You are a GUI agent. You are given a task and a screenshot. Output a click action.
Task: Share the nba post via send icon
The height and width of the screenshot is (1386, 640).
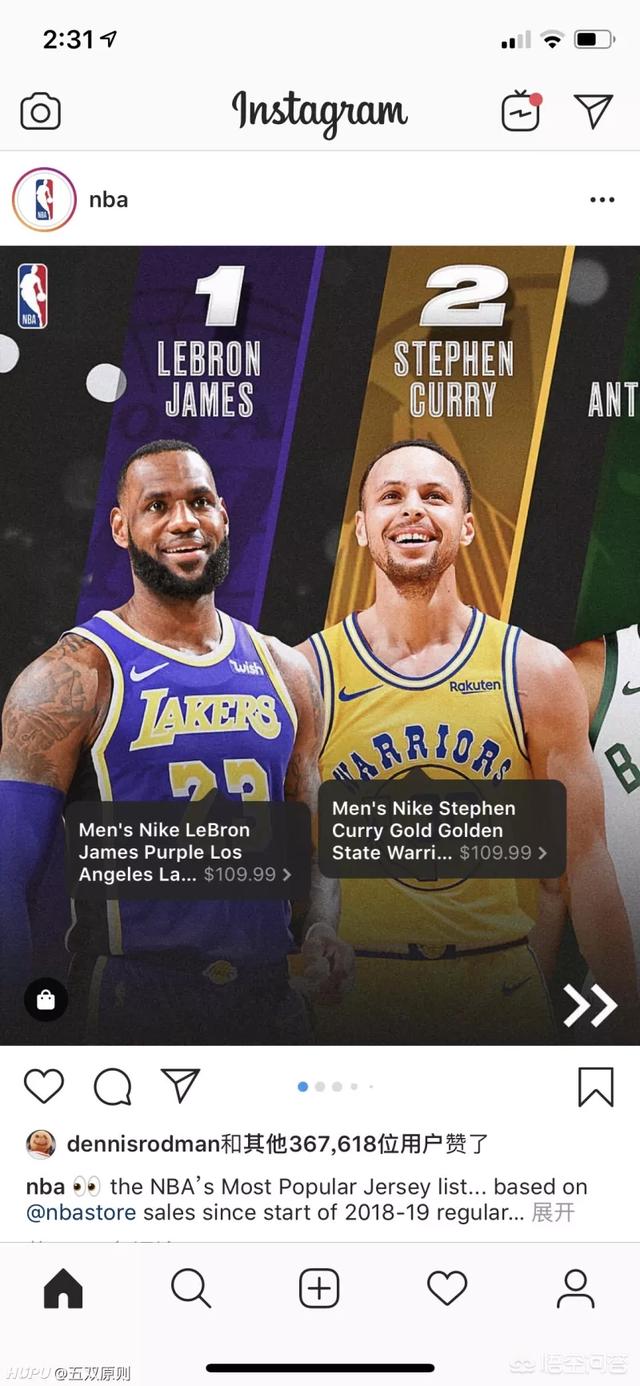pyautogui.click(x=181, y=1086)
